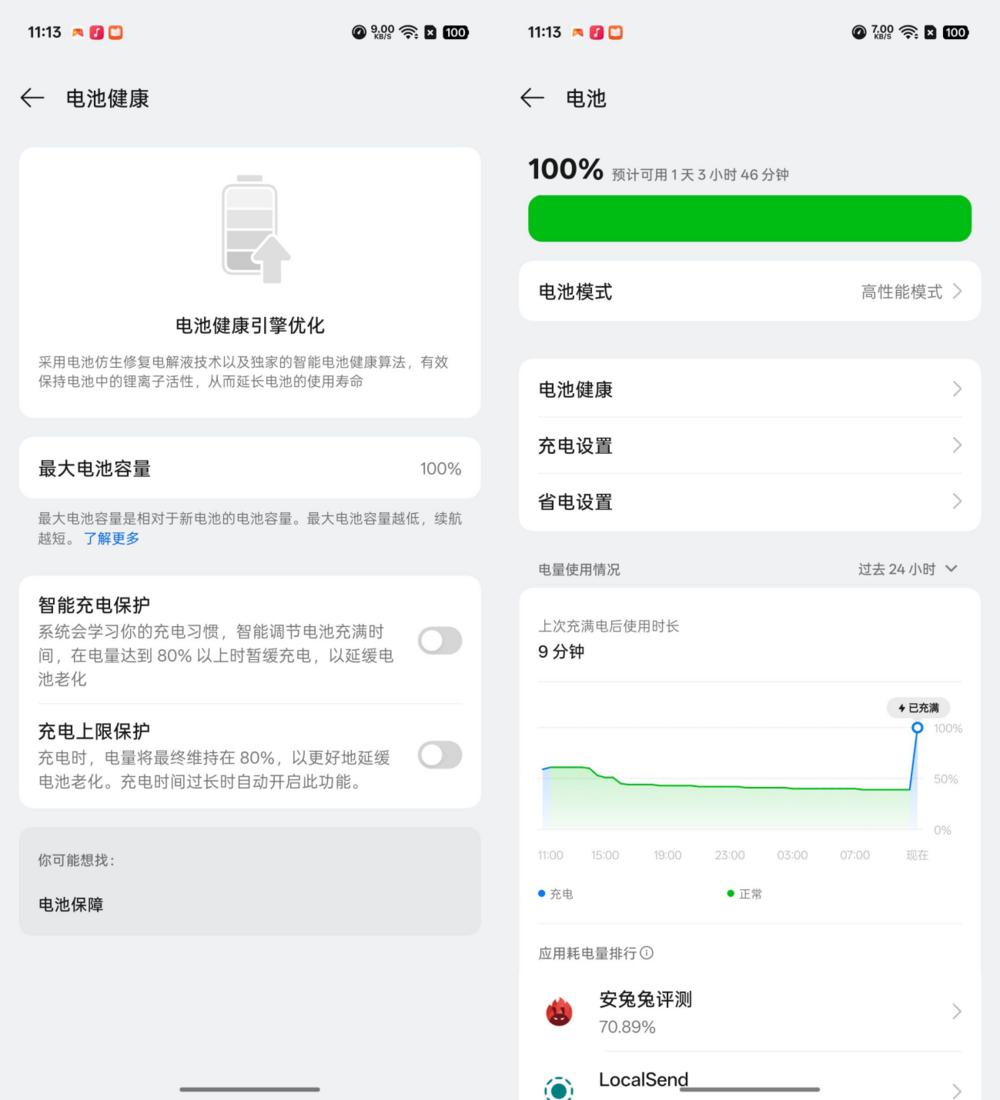Go back from the 电池健康 page

pyautogui.click(x=33, y=98)
